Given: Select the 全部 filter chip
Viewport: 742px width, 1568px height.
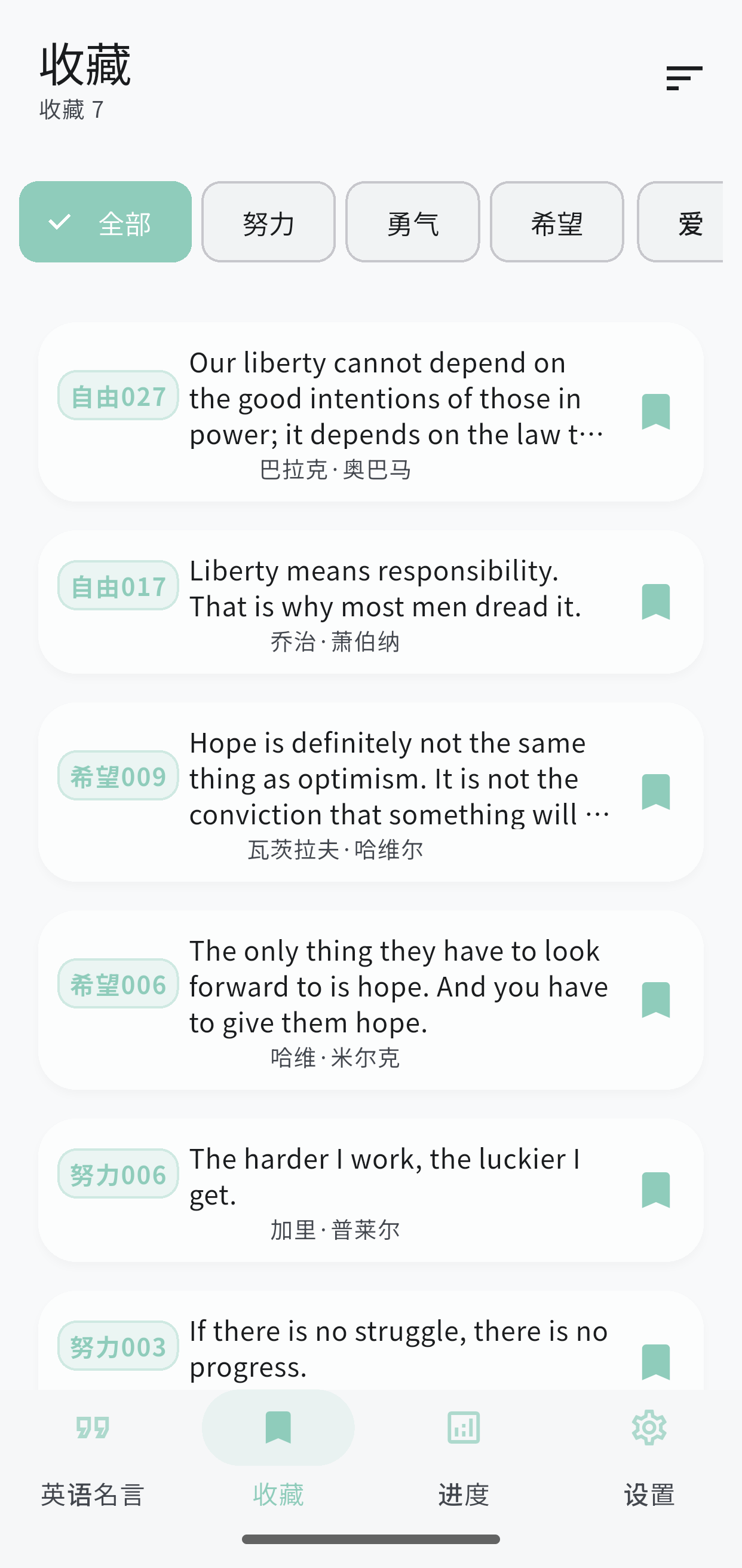Looking at the screenshot, I should (x=105, y=222).
